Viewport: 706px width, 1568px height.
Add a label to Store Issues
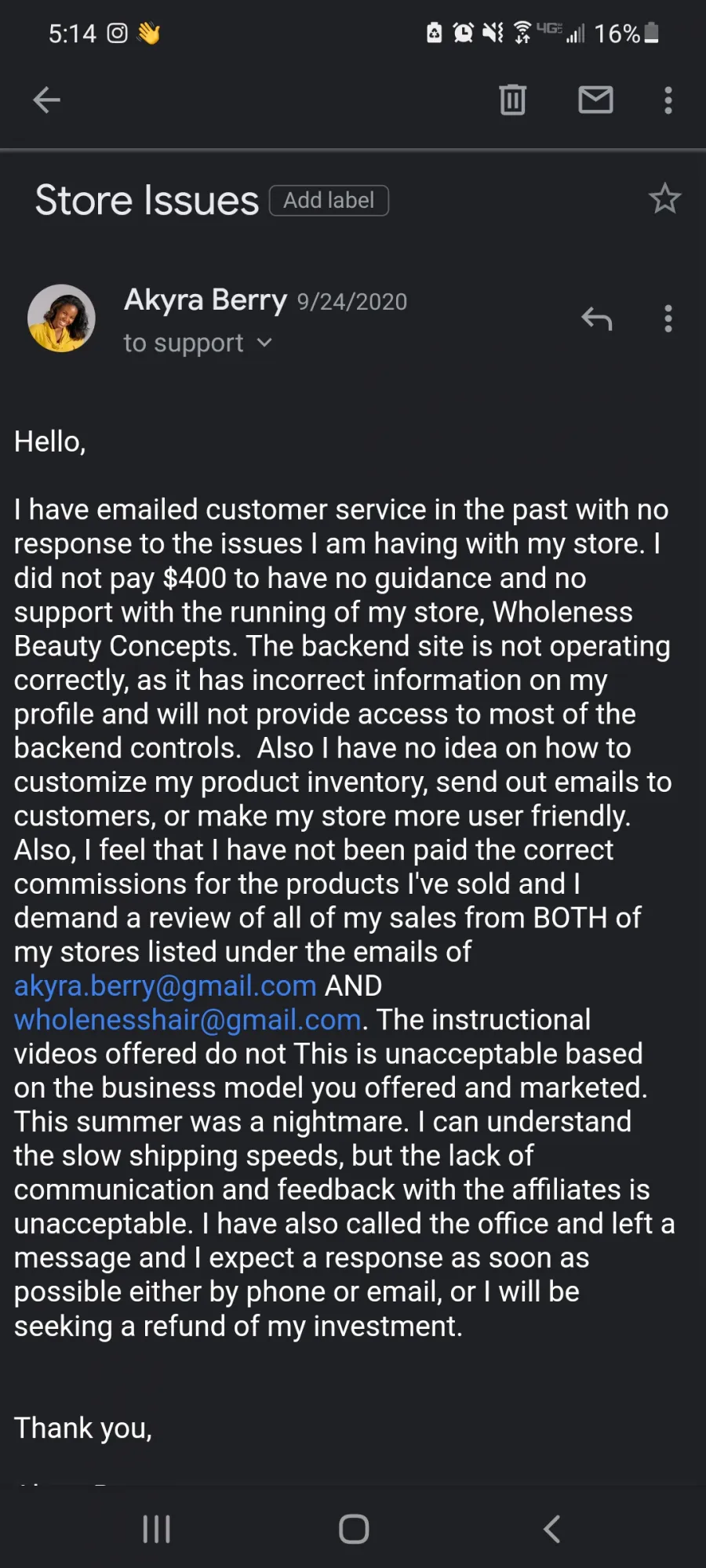[329, 201]
